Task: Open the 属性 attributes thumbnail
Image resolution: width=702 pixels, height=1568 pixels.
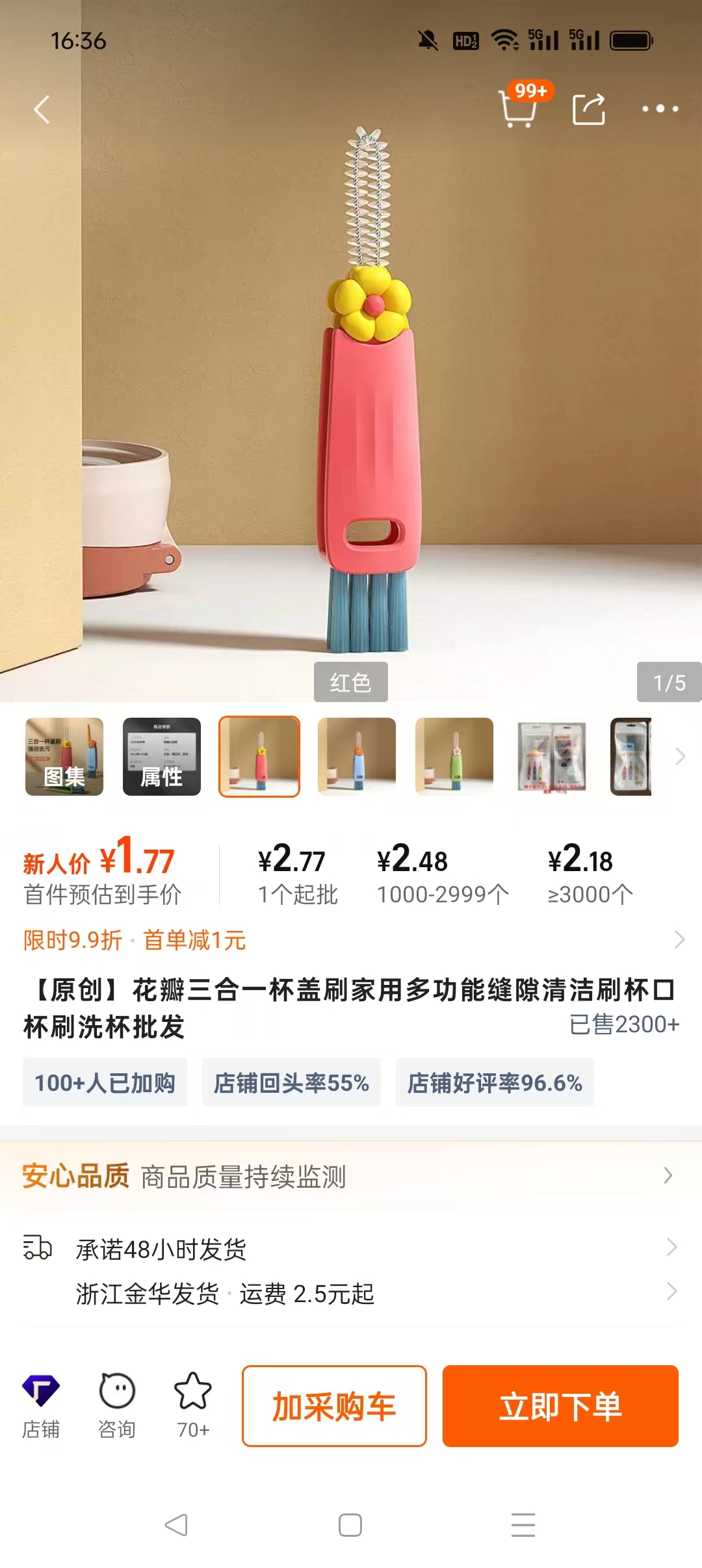Action: (162, 756)
